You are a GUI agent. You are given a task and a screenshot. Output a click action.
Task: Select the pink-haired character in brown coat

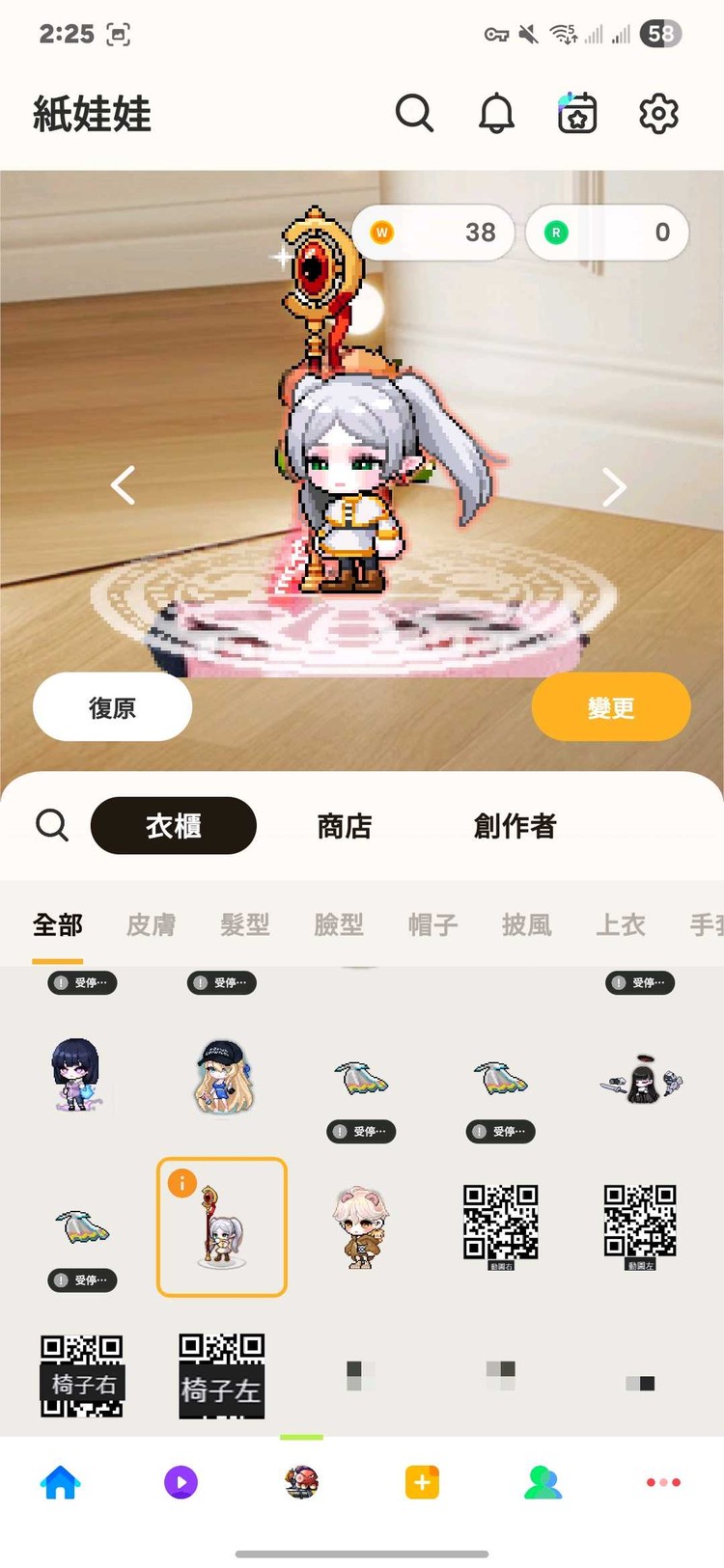[361, 1226]
